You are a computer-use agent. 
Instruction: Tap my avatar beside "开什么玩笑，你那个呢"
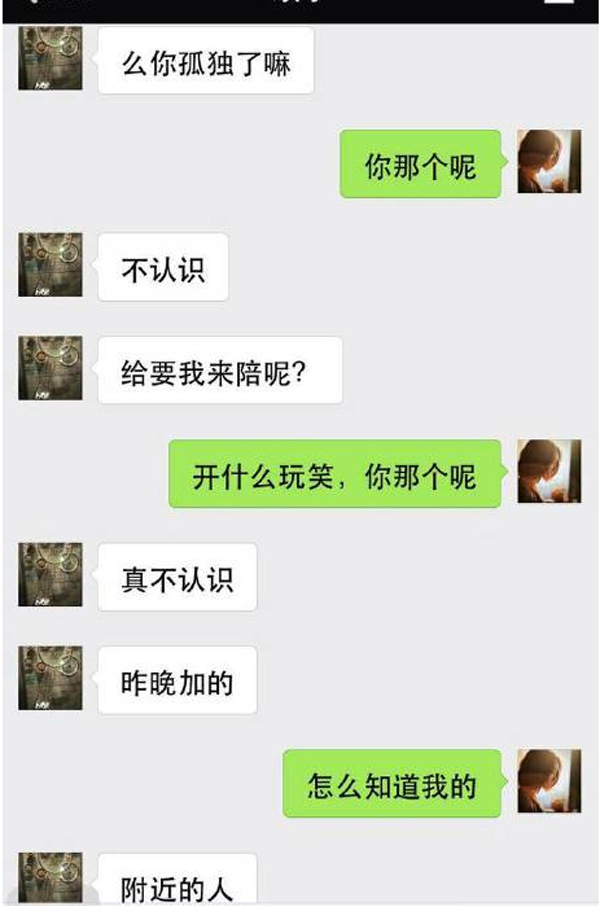549,472
